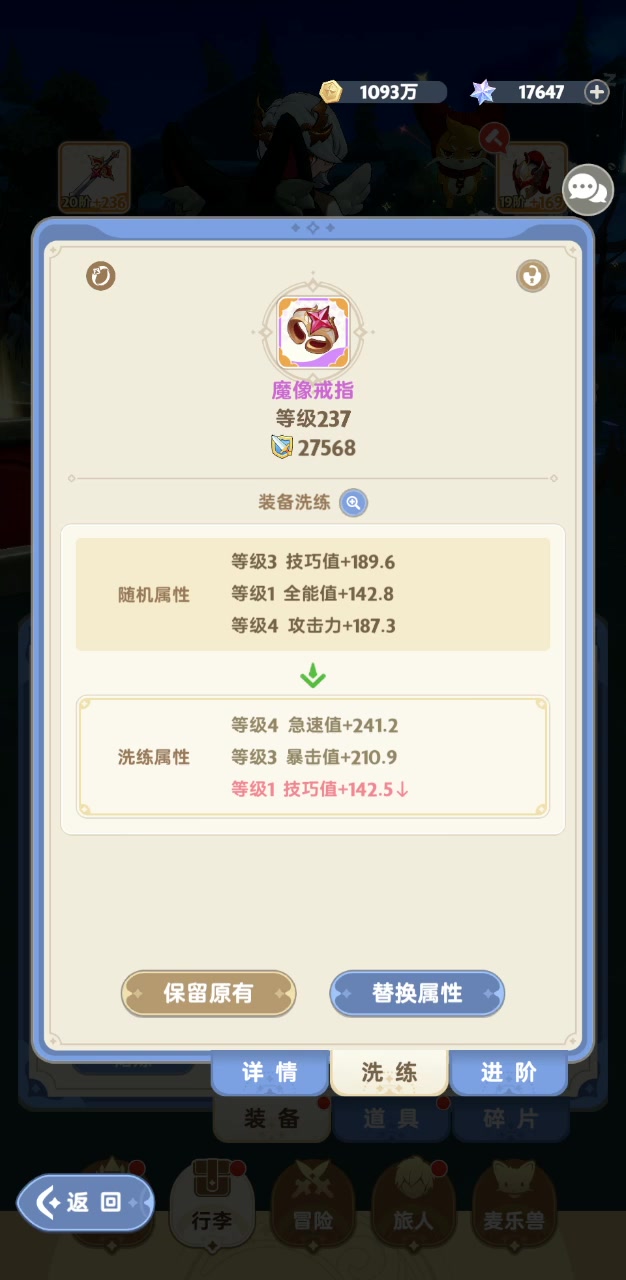The height and width of the screenshot is (1280, 626).
Task: Switch to the 详情 tab
Action: coord(270,1073)
